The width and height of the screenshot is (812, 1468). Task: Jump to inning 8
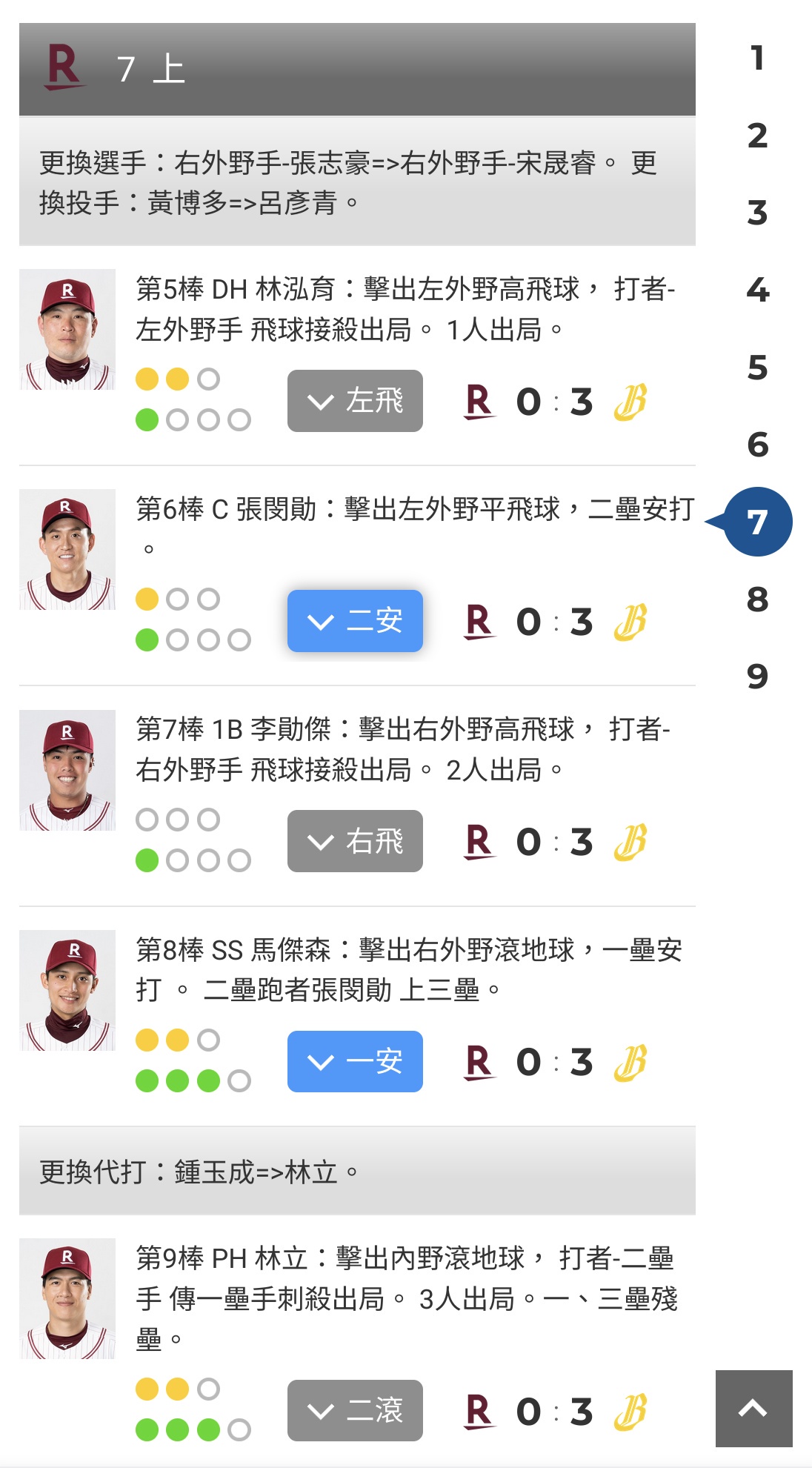tap(757, 599)
